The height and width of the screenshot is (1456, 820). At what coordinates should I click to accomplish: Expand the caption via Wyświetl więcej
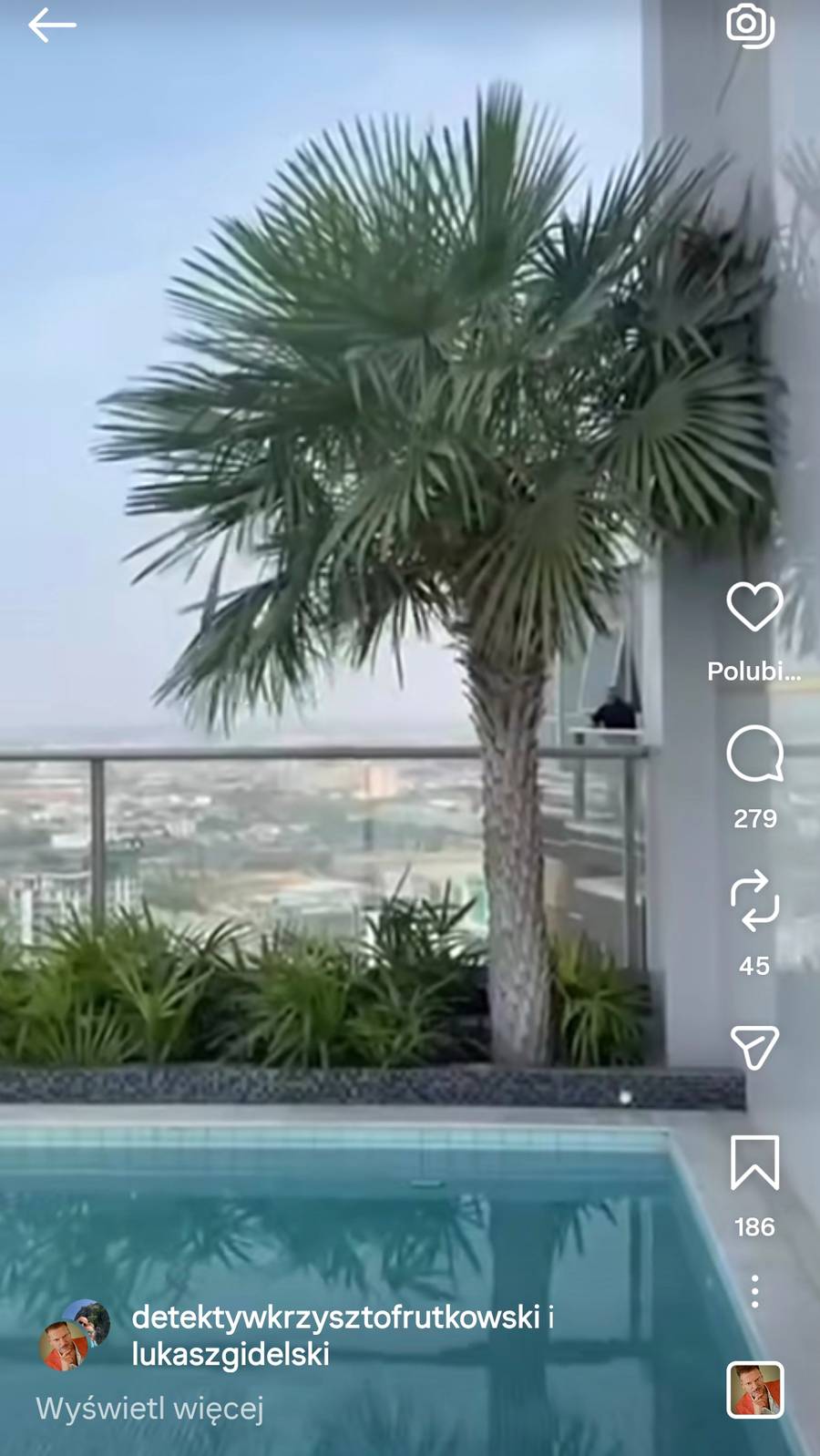coord(151,1409)
